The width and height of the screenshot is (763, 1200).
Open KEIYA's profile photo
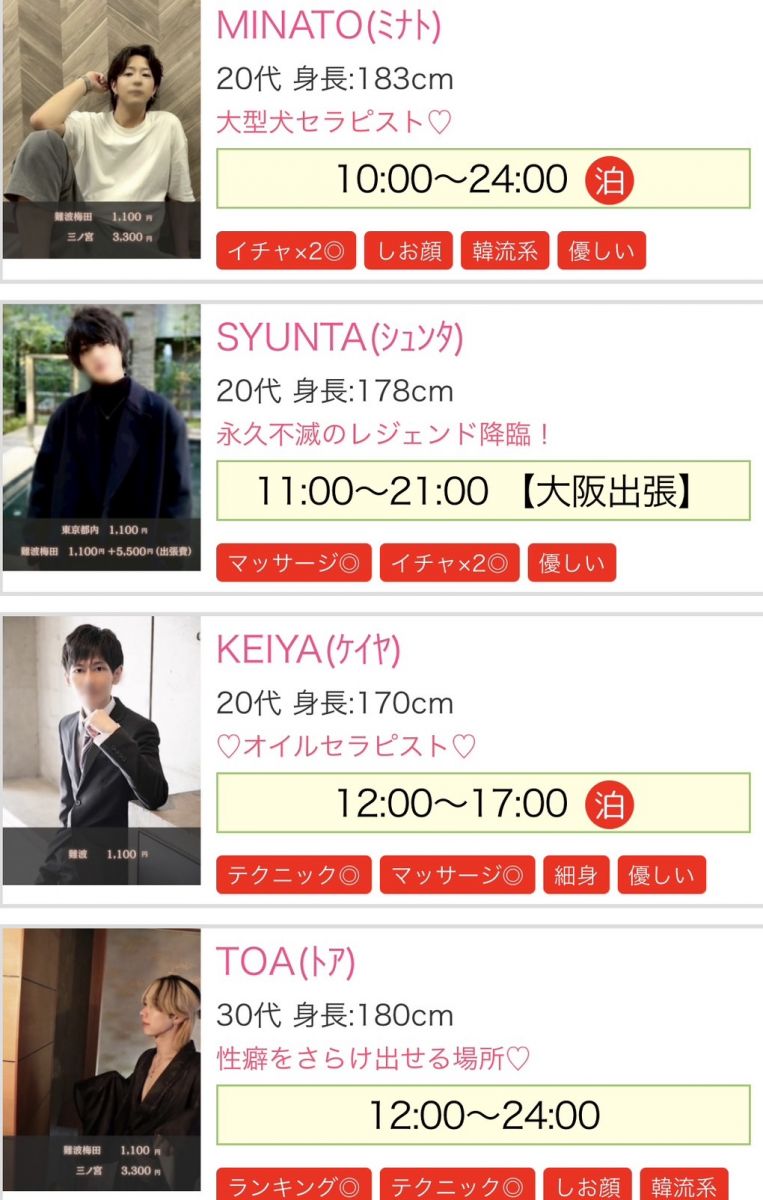101,750
